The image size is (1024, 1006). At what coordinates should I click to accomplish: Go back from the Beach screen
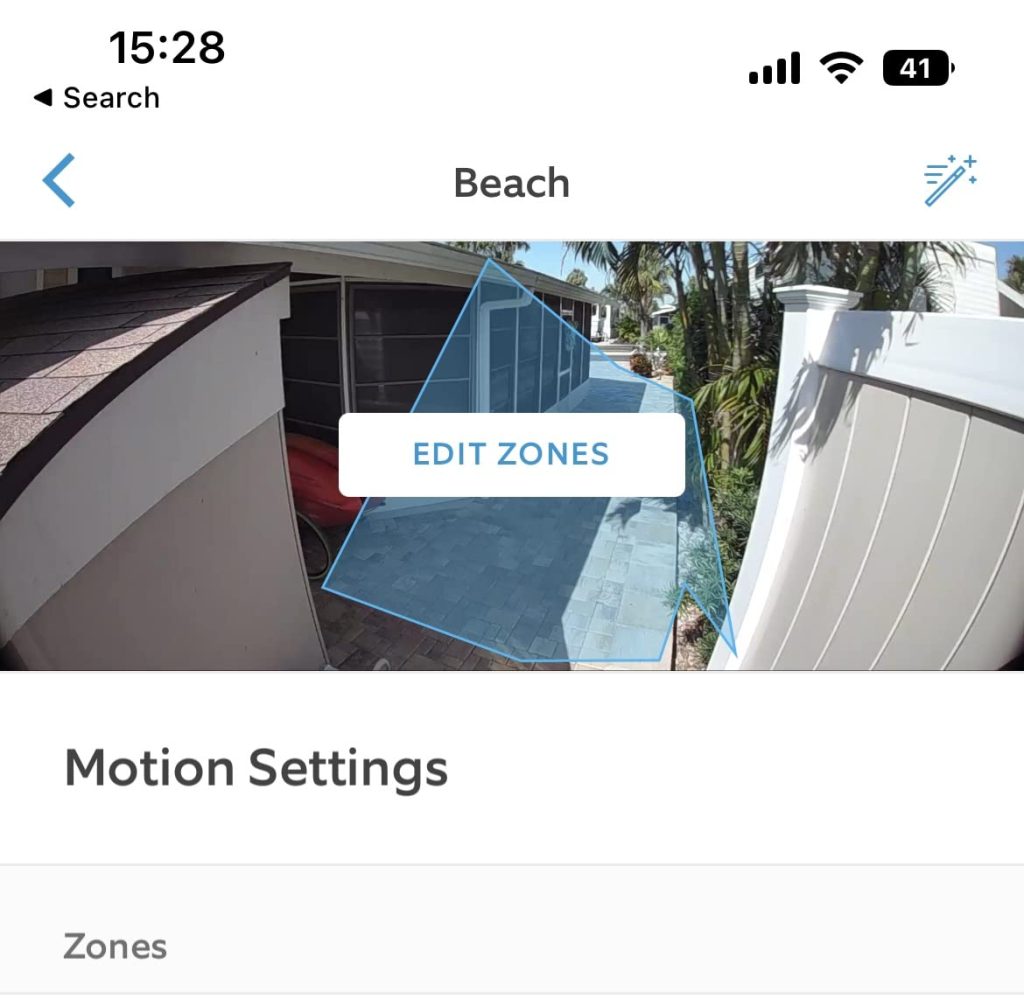[59, 182]
